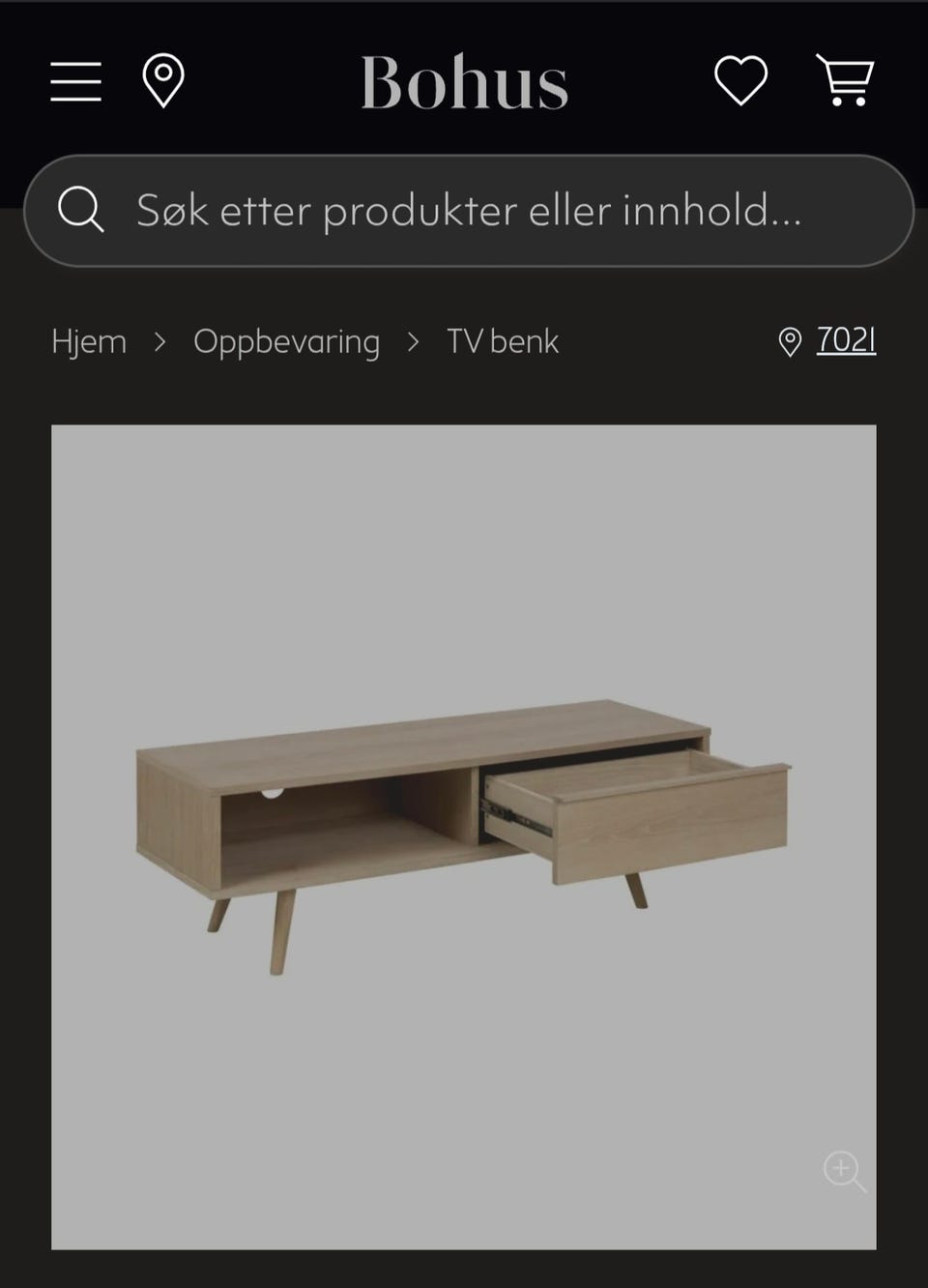The image size is (928, 1288).
Task: Open the Oppbevaring category link
Action: click(287, 341)
